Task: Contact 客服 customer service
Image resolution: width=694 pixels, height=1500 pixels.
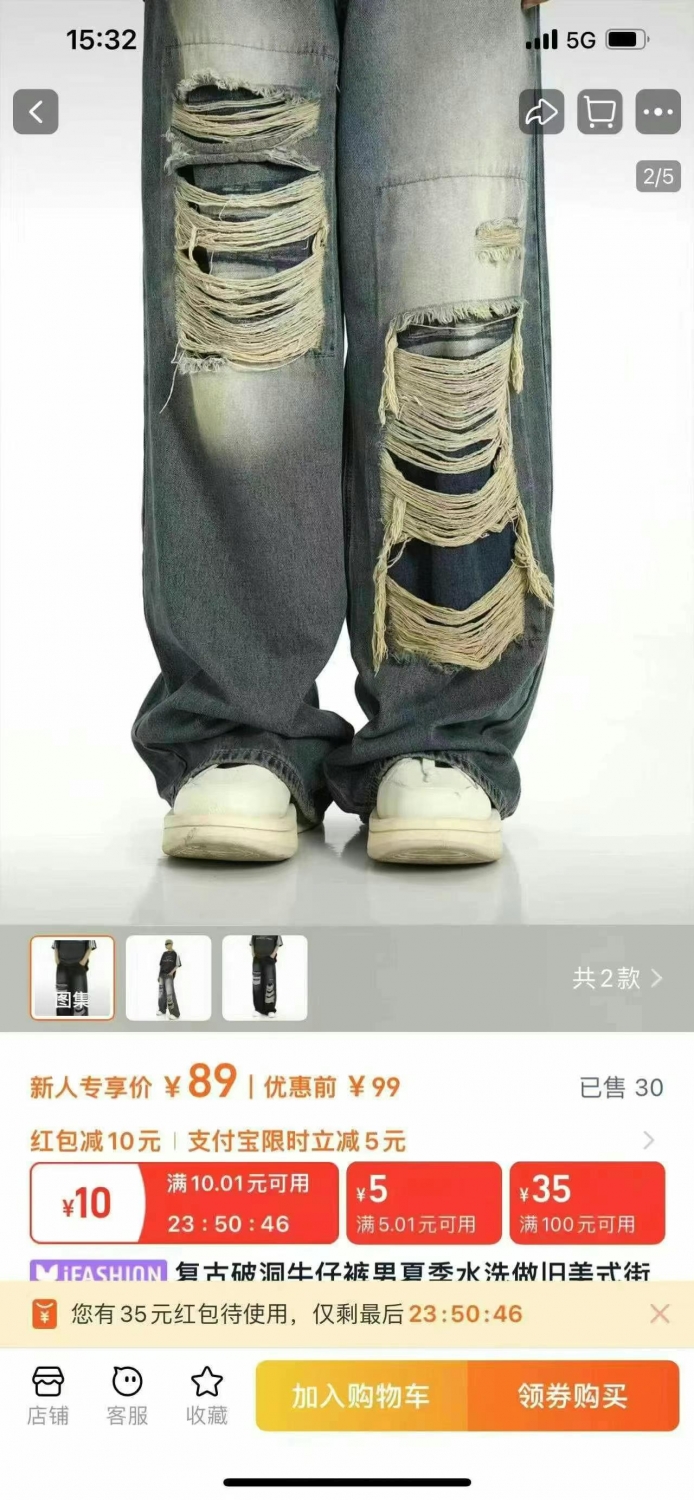Action: pos(127,1395)
